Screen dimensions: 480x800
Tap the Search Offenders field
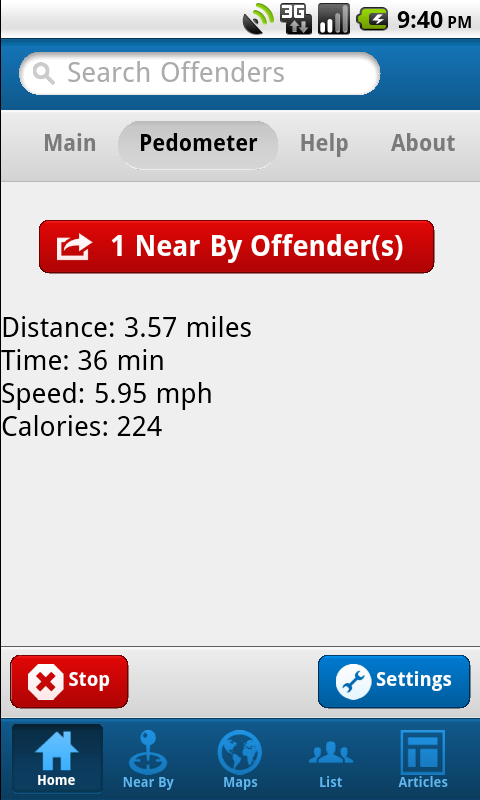pyautogui.click(x=199, y=73)
